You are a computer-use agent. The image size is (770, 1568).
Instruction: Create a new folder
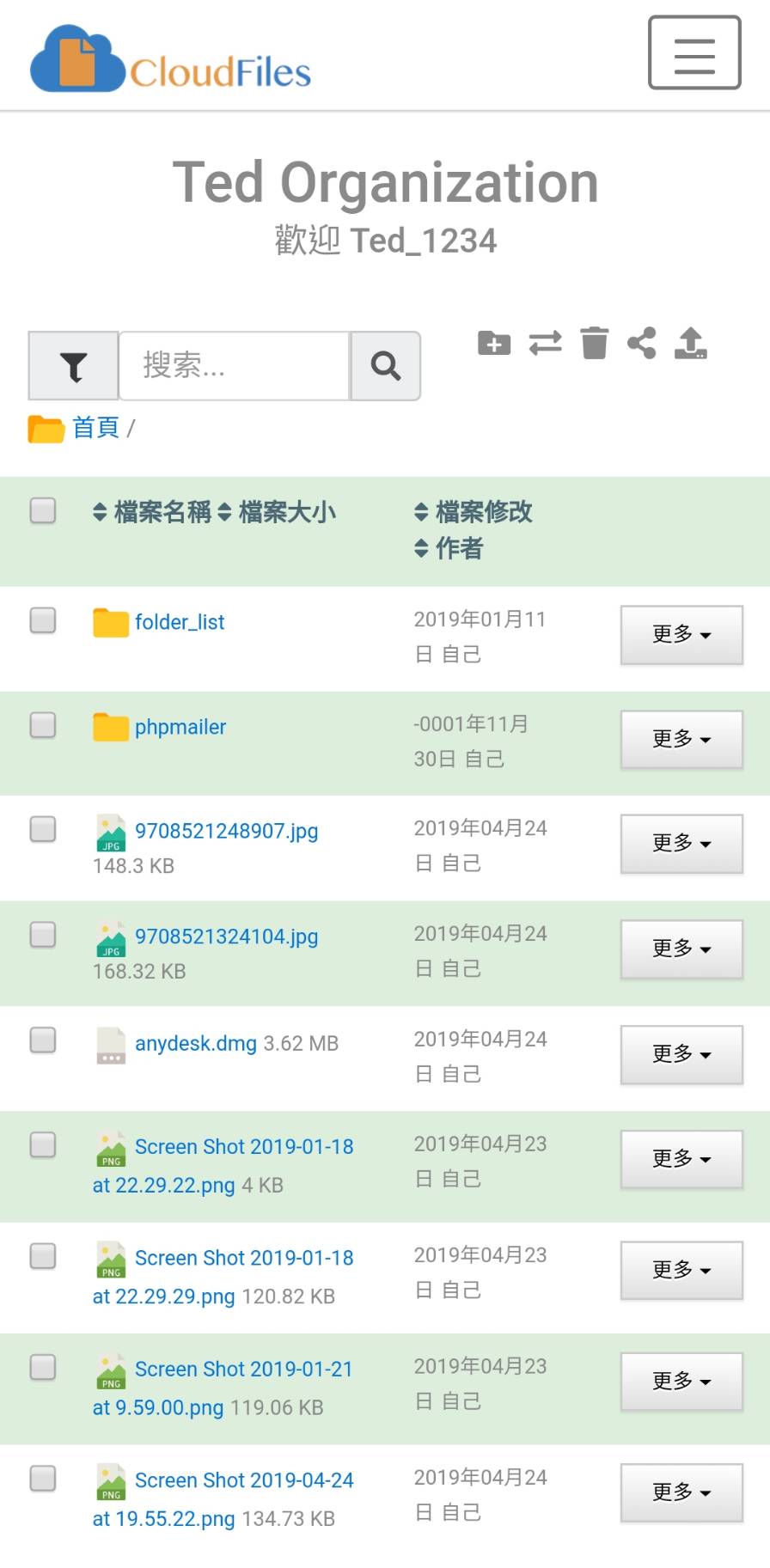click(x=494, y=343)
